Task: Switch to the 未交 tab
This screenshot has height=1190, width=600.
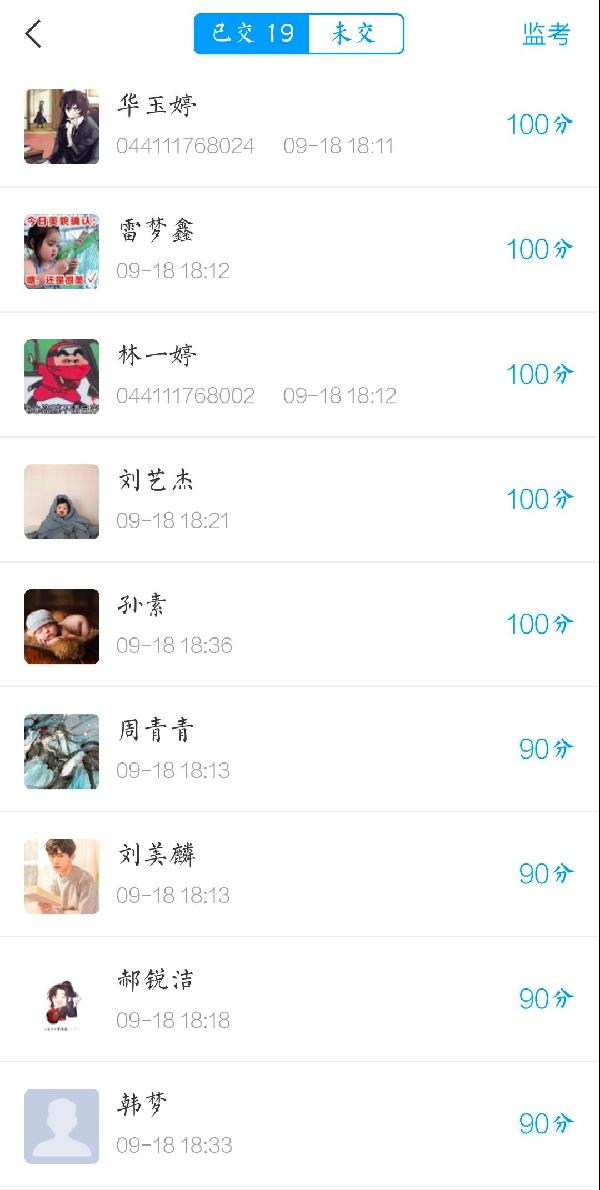Action: coord(355,34)
